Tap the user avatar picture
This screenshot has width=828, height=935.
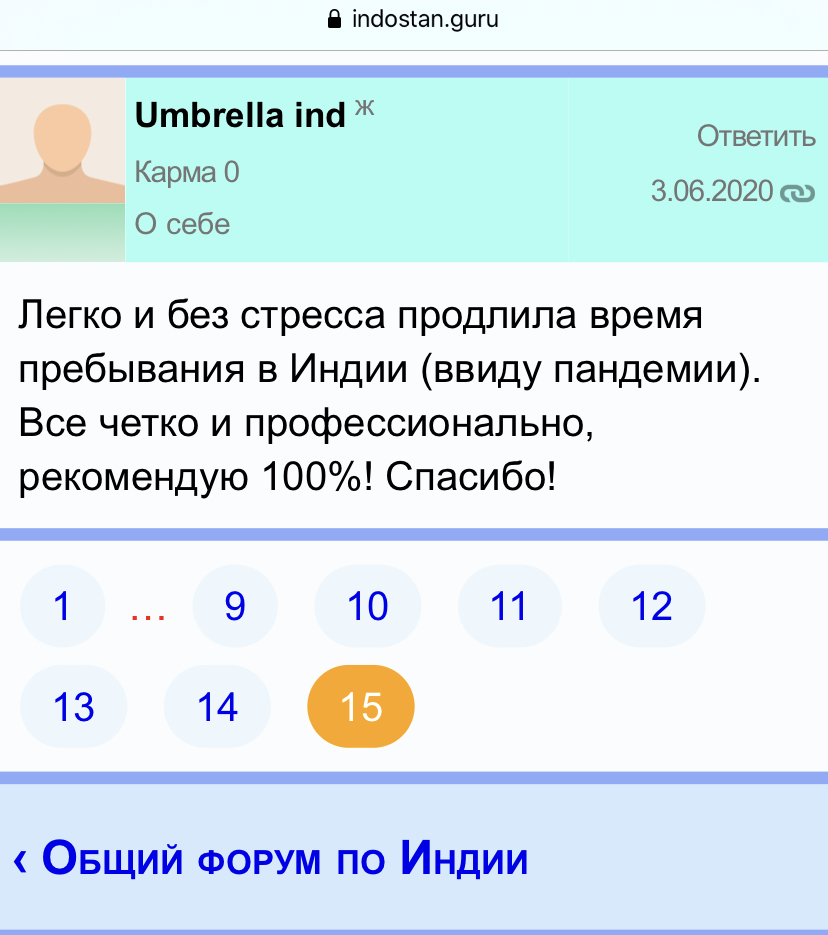click(62, 170)
